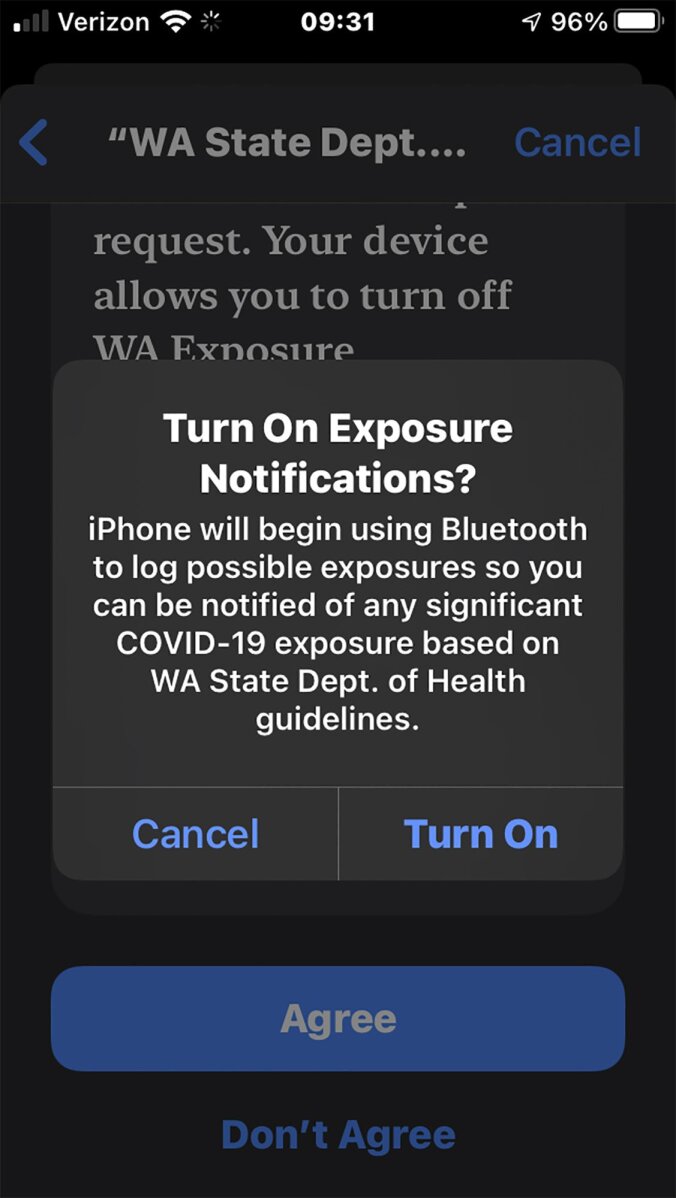This screenshot has width=676, height=1198.
Task: Cancel the Exposure Notifications dialog
Action: (x=196, y=834)
